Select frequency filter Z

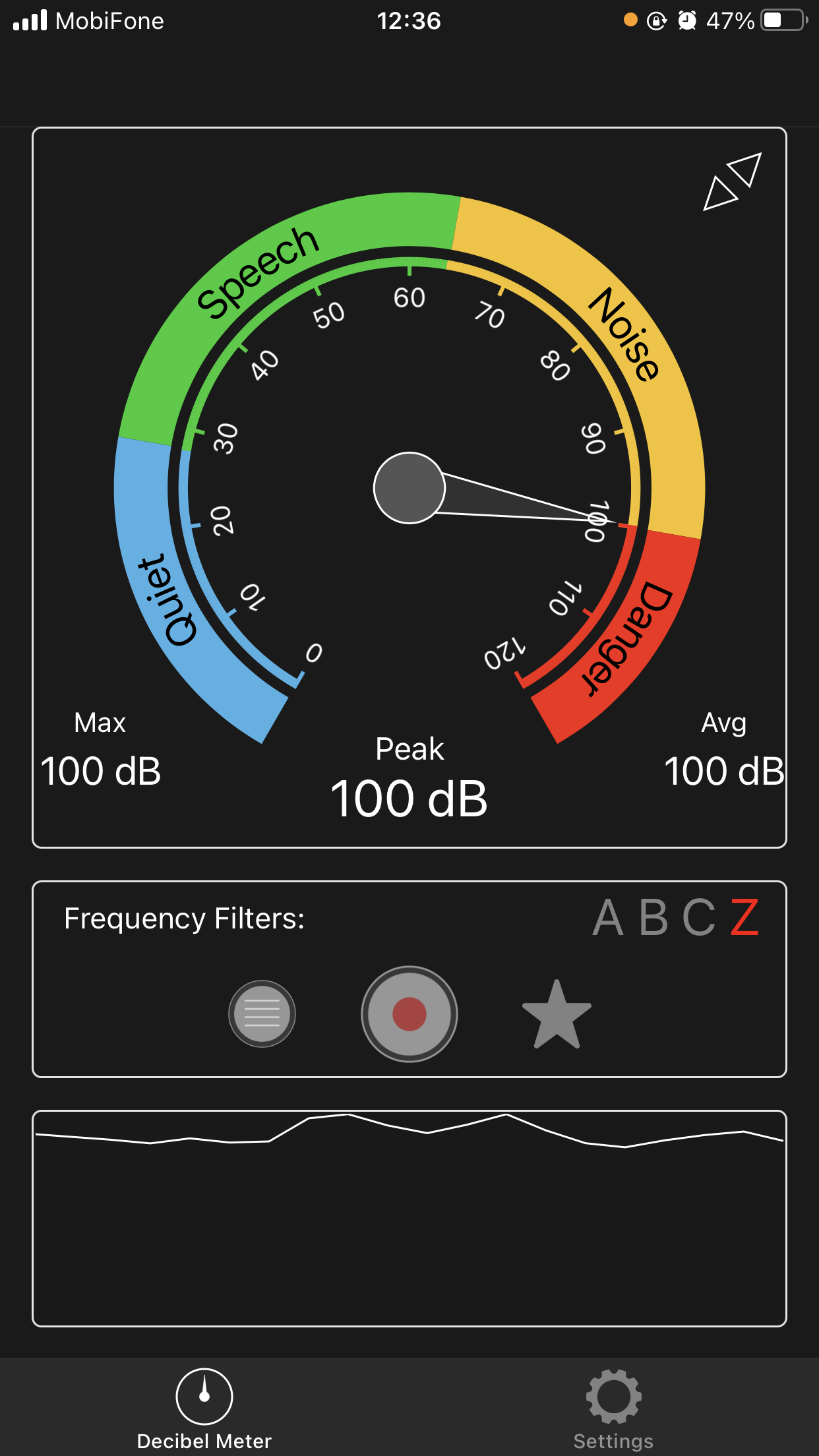pos(745,917)
